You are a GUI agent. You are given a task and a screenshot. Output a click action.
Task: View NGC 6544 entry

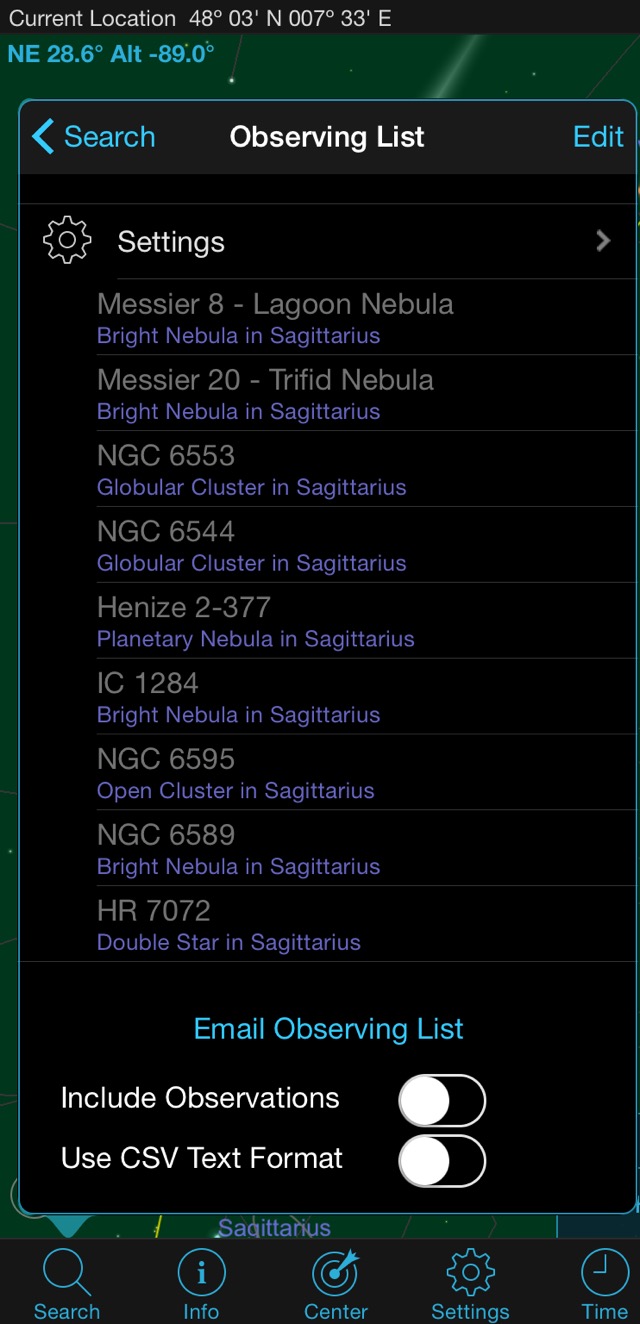330,546
